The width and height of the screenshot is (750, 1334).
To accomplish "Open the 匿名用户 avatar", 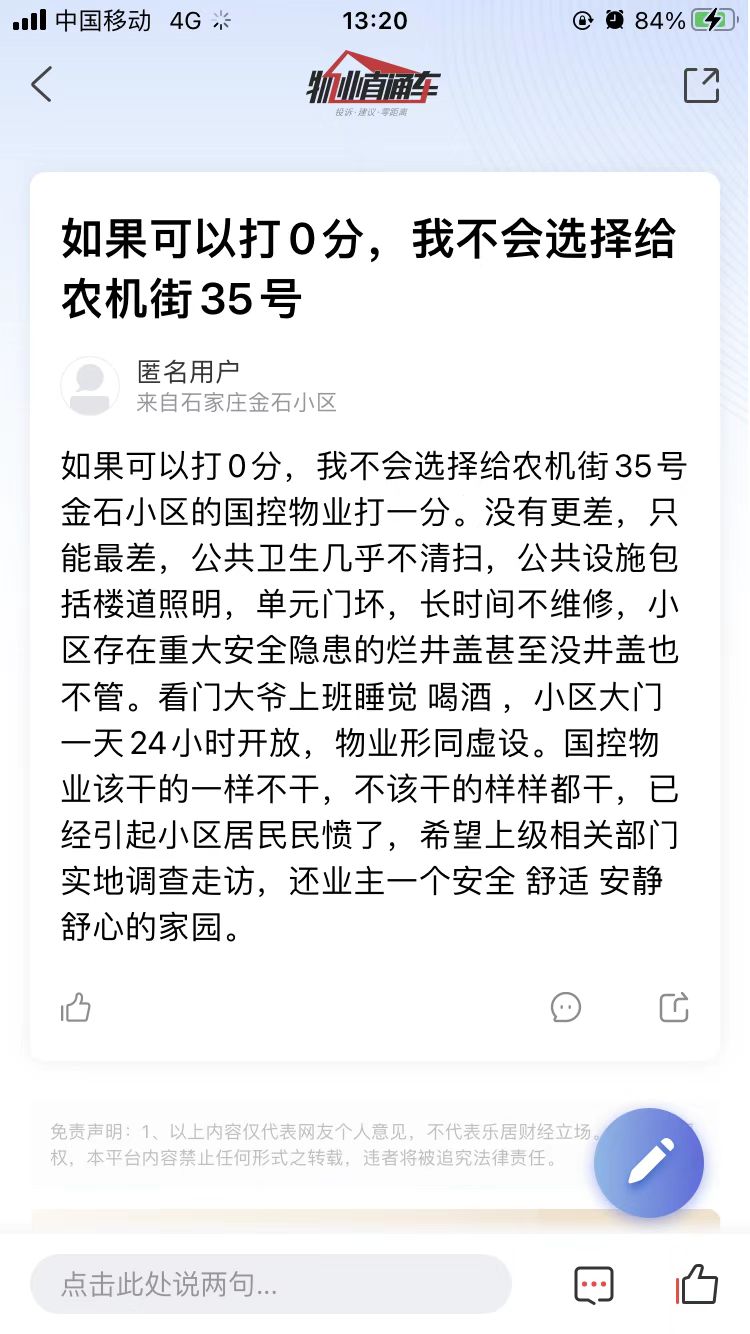I will (x=90, y=386).
